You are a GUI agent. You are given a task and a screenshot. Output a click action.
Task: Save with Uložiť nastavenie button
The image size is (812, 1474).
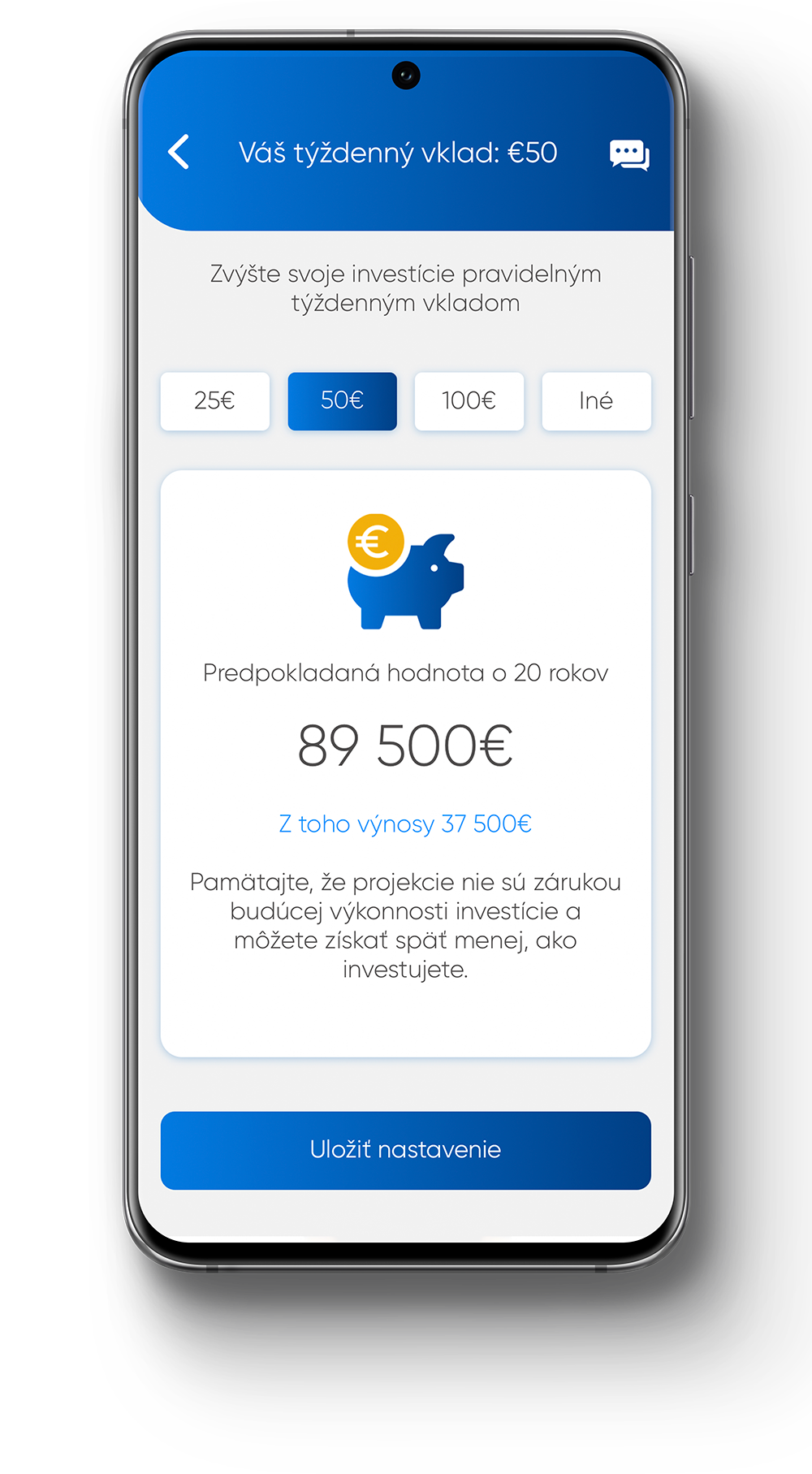click(x=405, y=1150)
